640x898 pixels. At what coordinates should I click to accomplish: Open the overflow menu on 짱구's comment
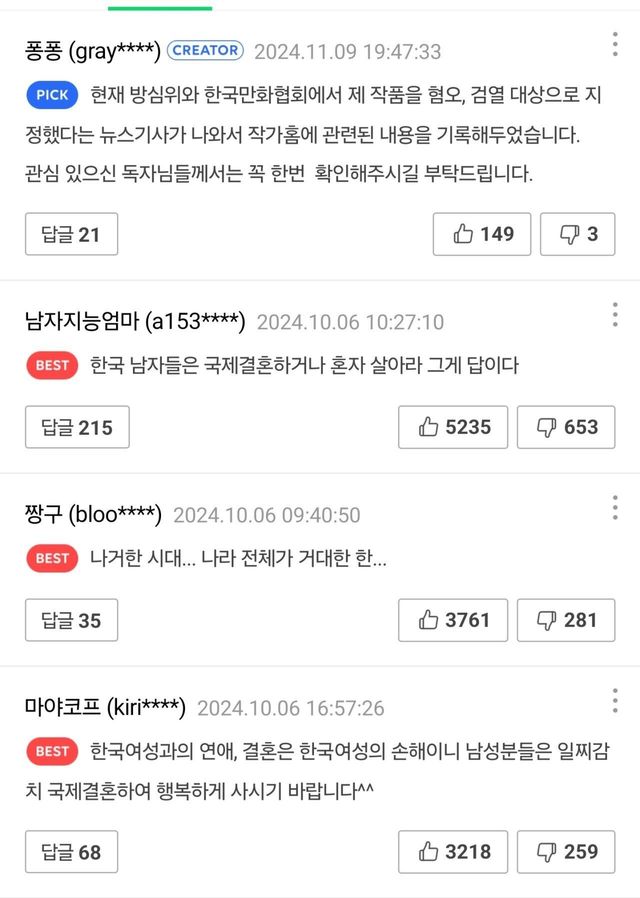coord(615,509)
